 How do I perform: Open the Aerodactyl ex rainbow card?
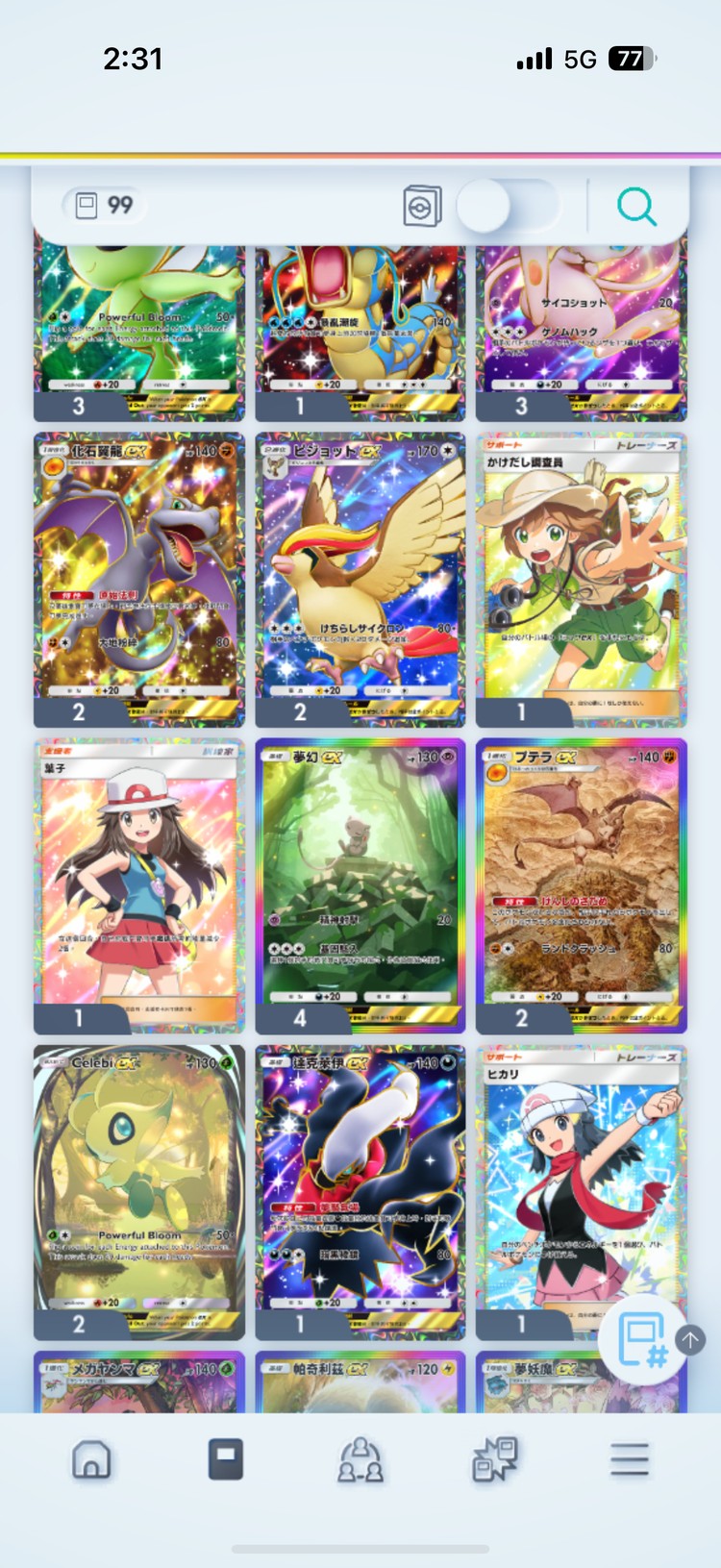tap(139, 580)
